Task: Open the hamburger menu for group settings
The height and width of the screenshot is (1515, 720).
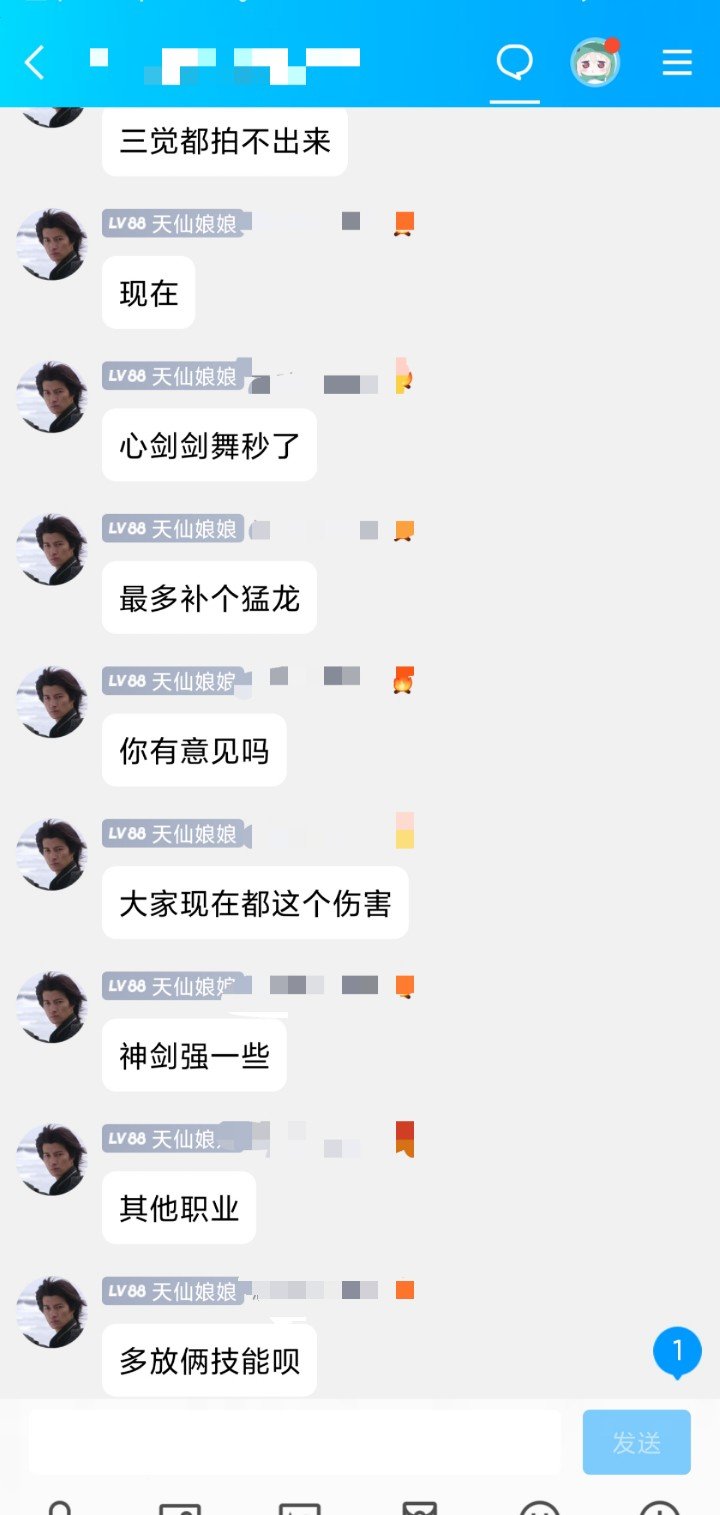Action: point(677,62)
